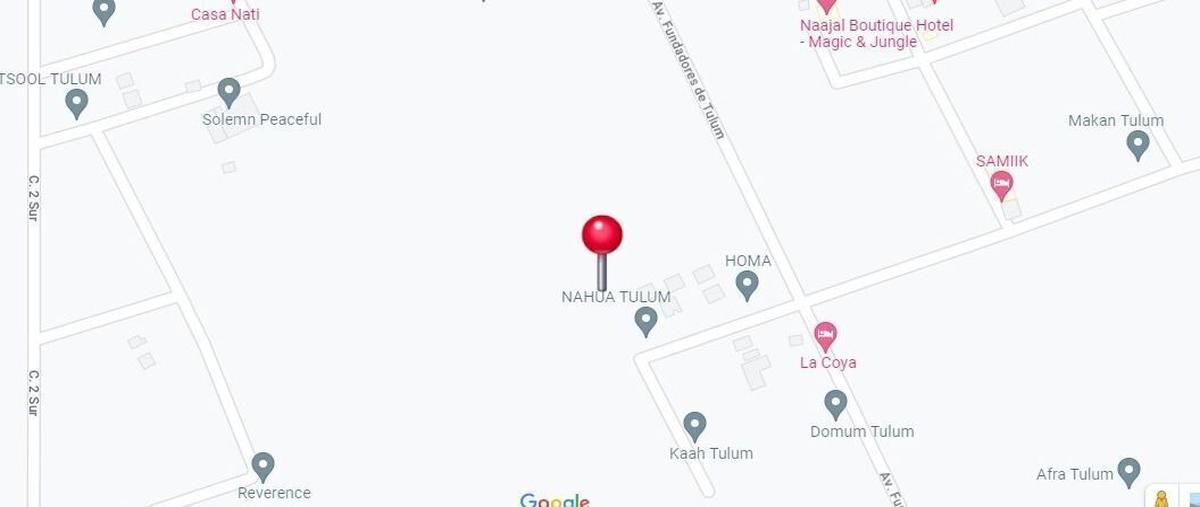
Task: Open the Solemn Peaceful pin
Action: pos(229,92)
